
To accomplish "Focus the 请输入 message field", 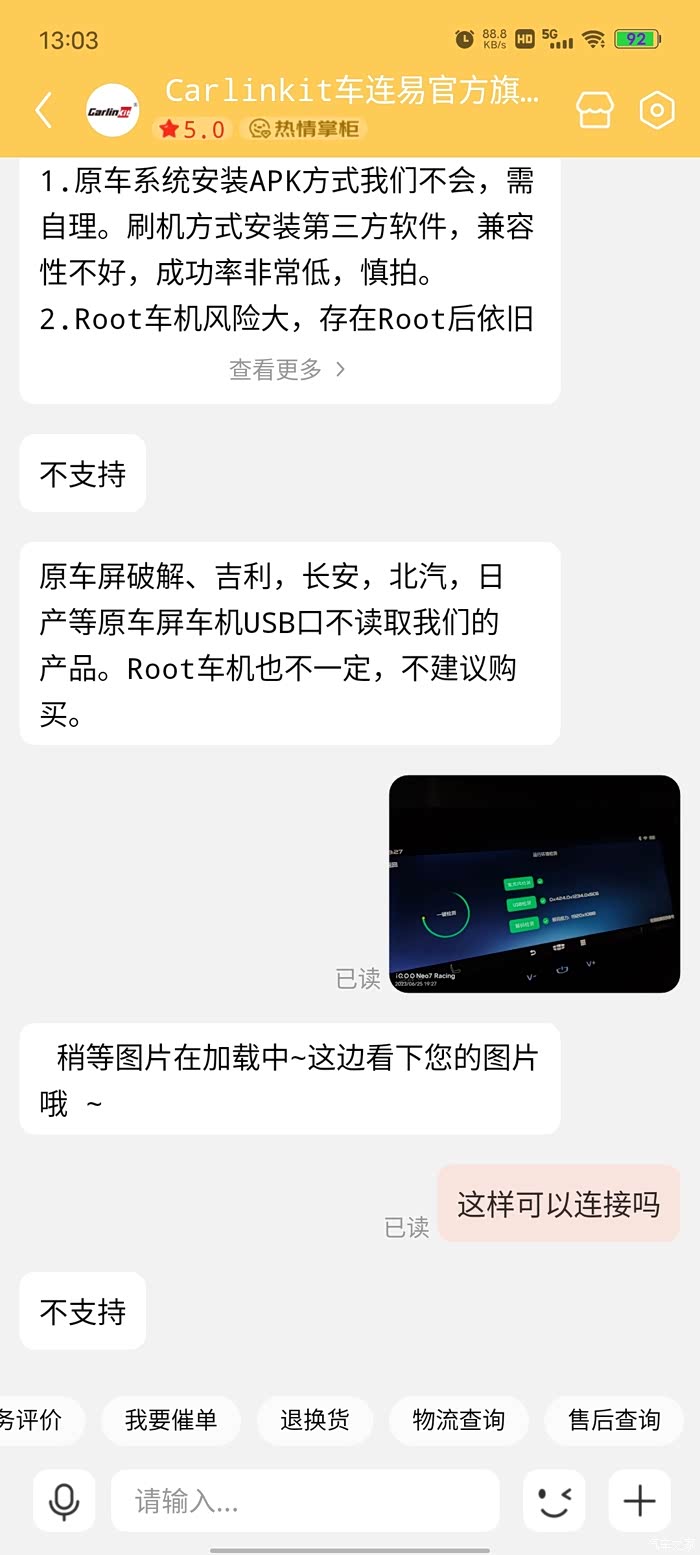I will click(x=304, y=1500).
